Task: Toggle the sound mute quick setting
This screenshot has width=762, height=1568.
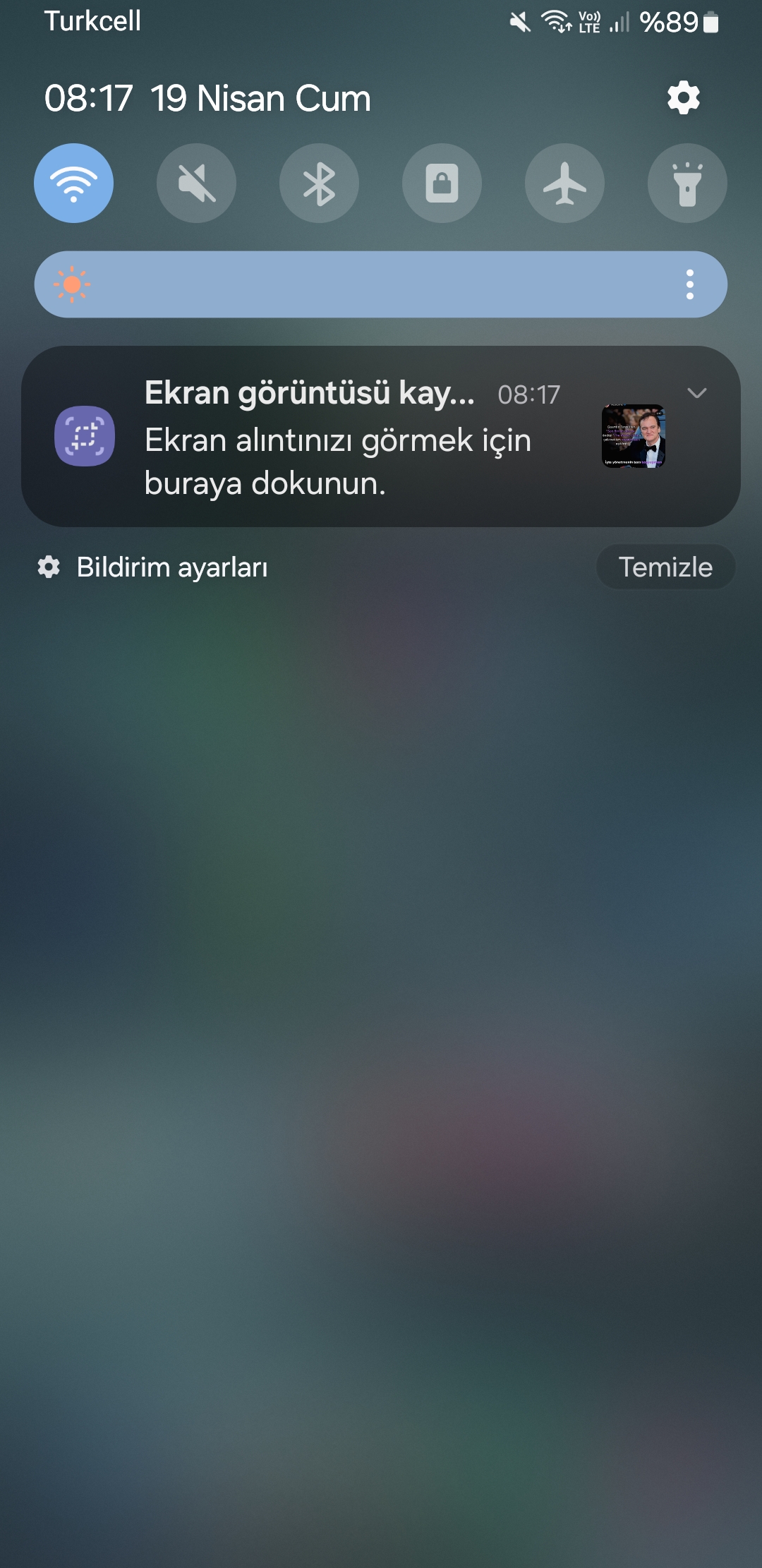Action: pyautogui.click(x=197, y=183)
